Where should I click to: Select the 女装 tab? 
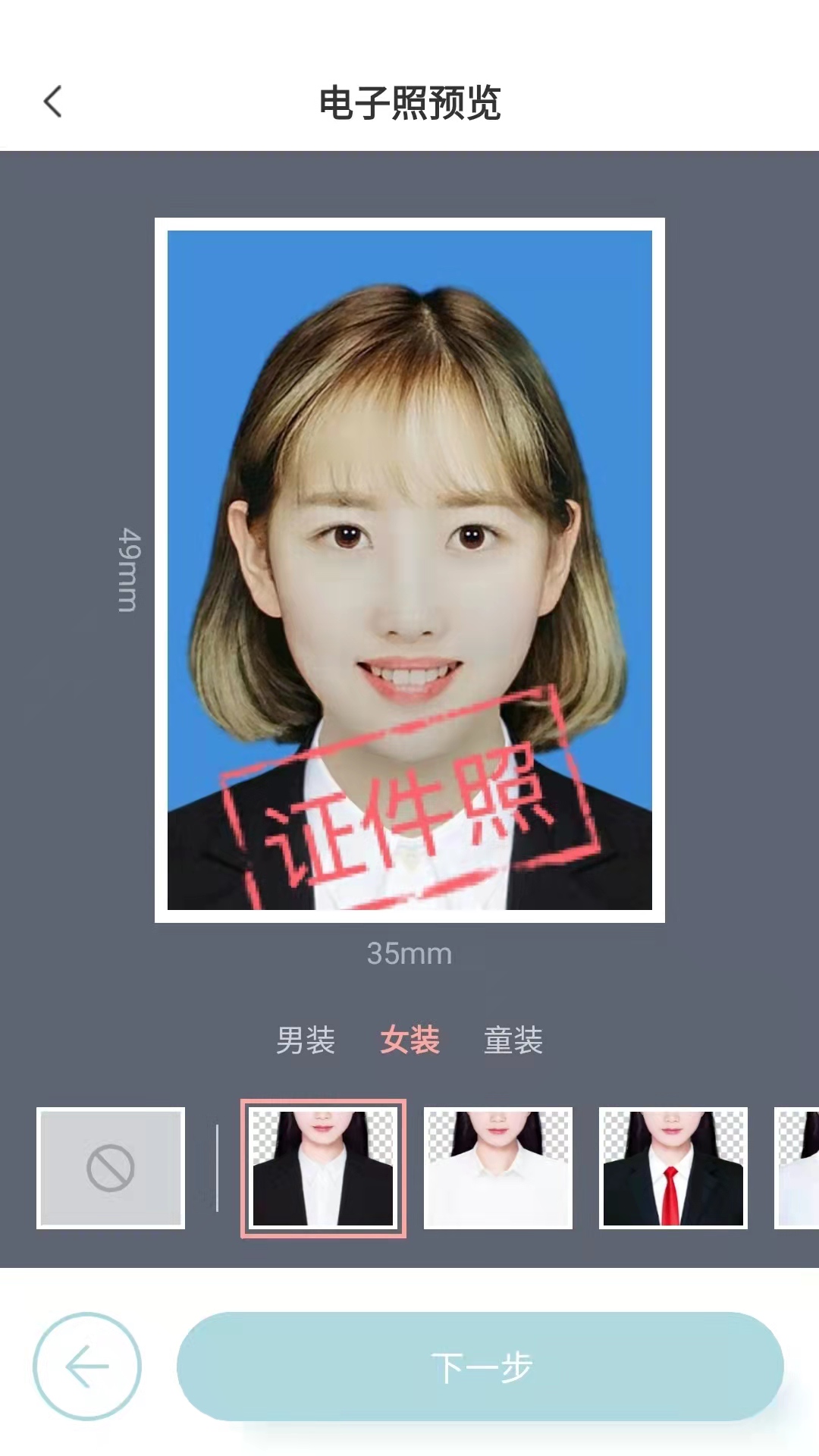(409, 1040)
